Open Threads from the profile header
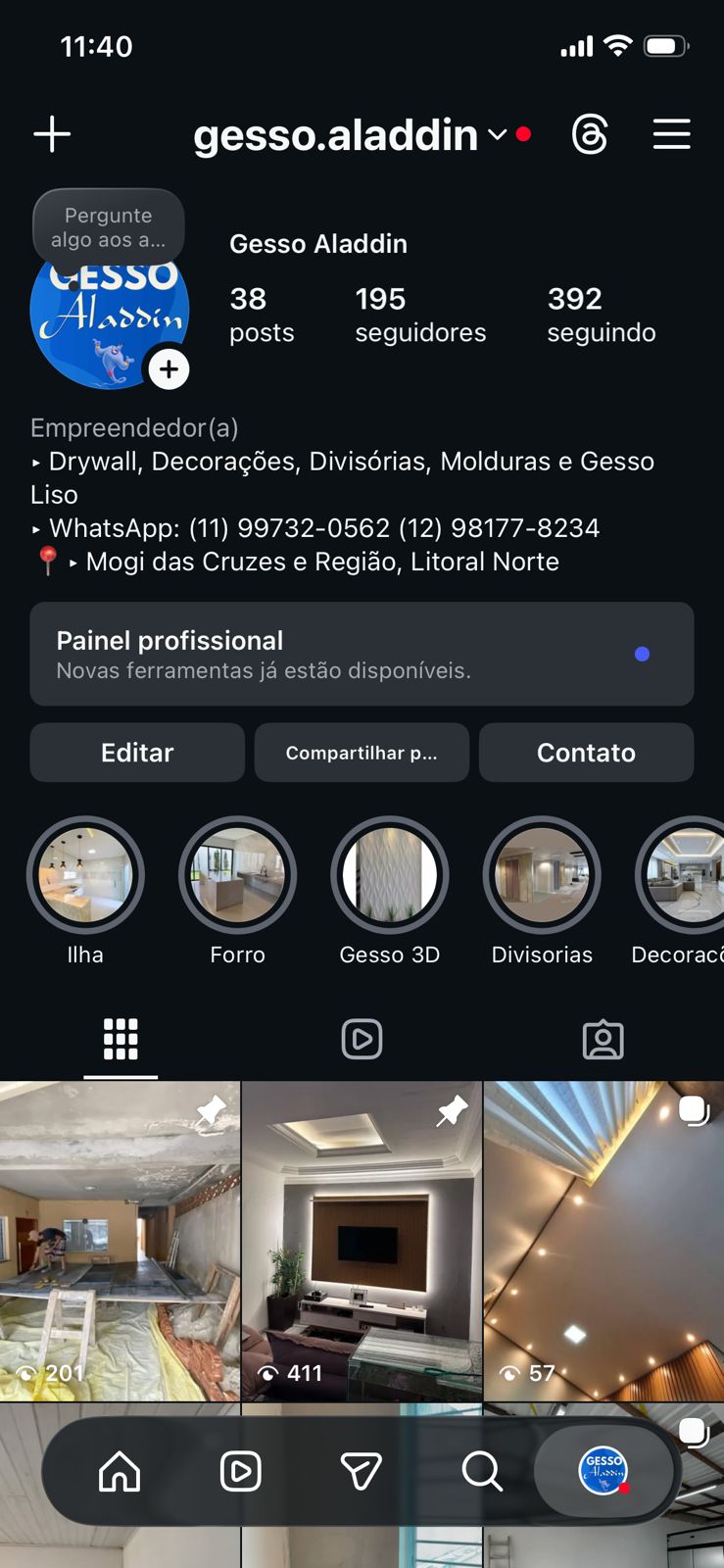The width and height of the screenshot is (724, 1568). pyautogui.click(x=590, y=134)
